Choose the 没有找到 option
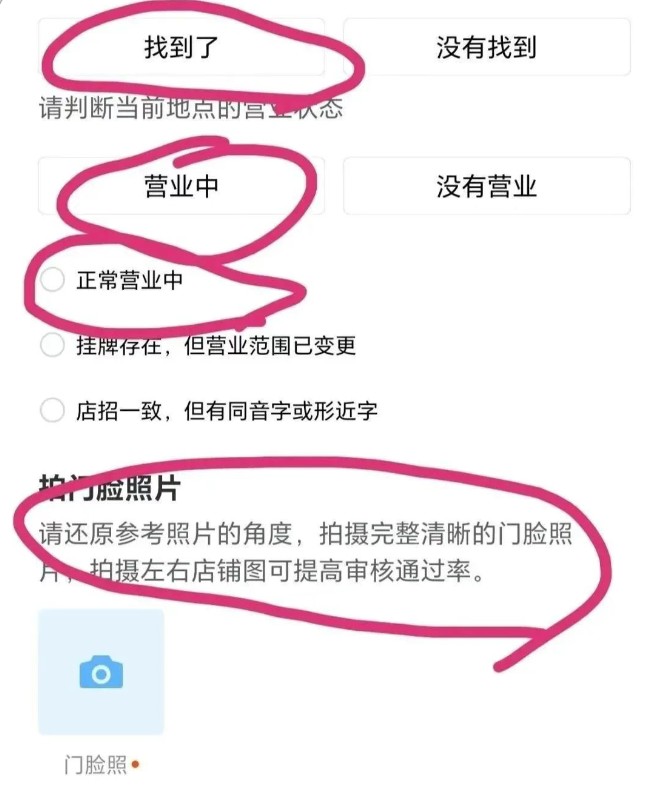The width and height of the screenshot is (656, 797). coord(486,47)
